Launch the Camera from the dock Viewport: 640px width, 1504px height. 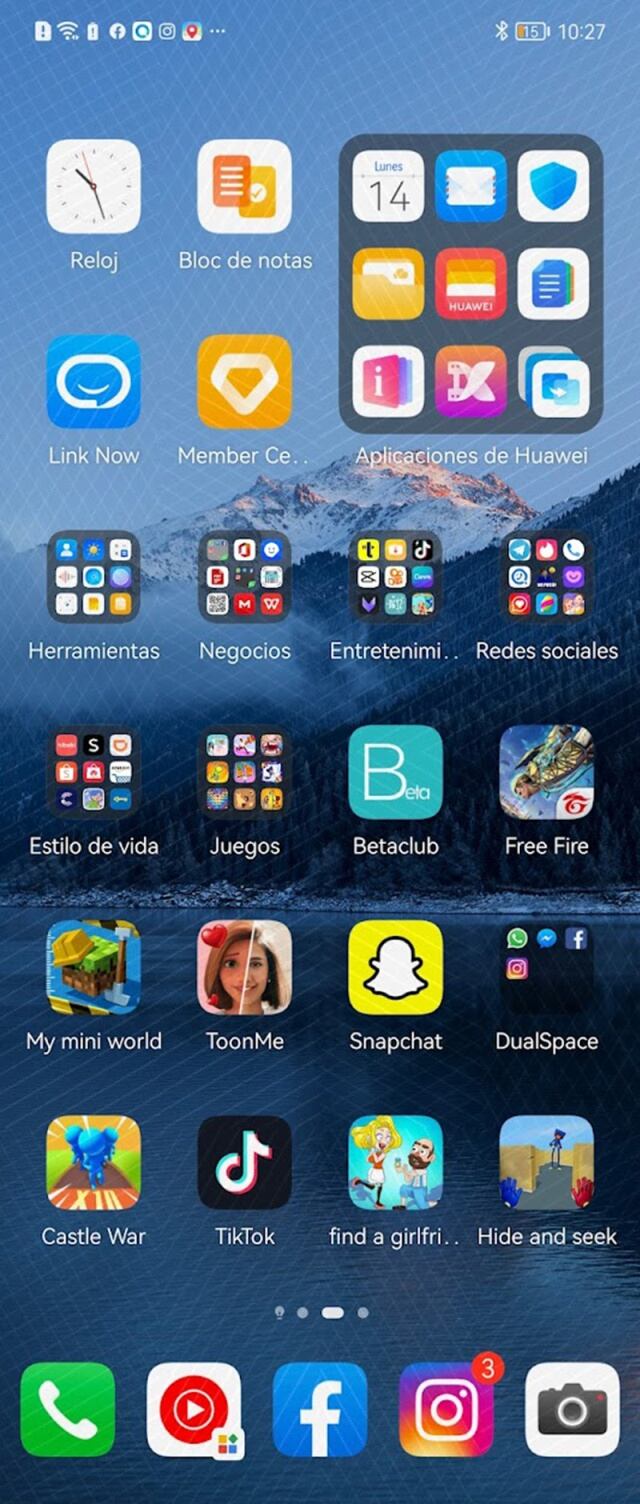click(x=572, y=1409)
